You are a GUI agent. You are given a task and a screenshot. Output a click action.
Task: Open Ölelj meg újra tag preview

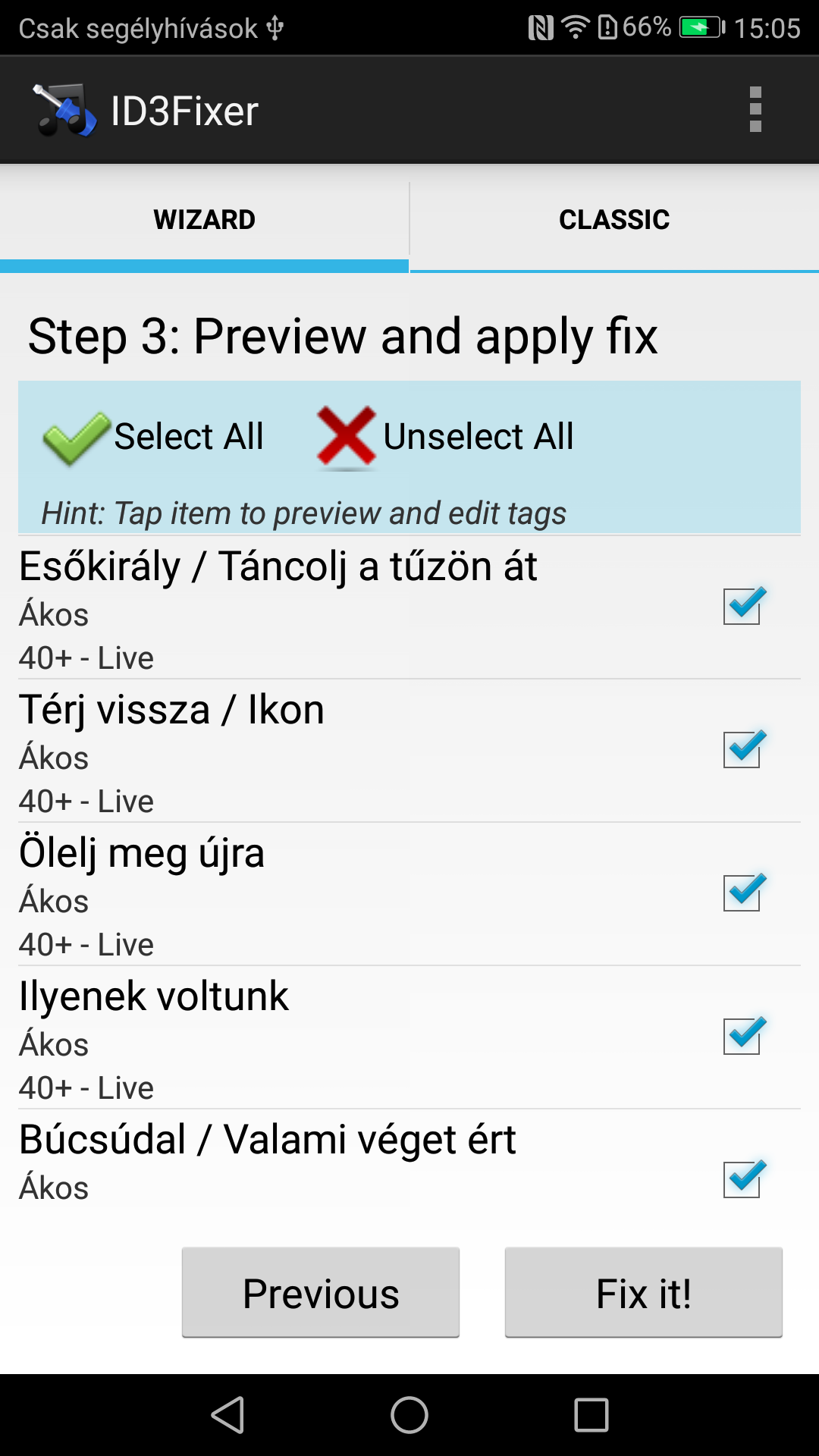click(x=303, y=895)
